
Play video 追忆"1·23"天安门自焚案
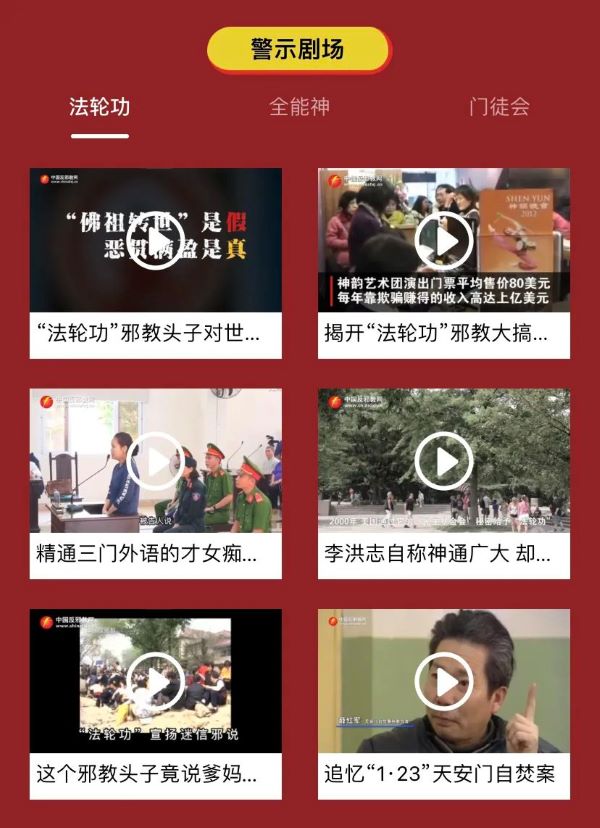click(444, 682)
